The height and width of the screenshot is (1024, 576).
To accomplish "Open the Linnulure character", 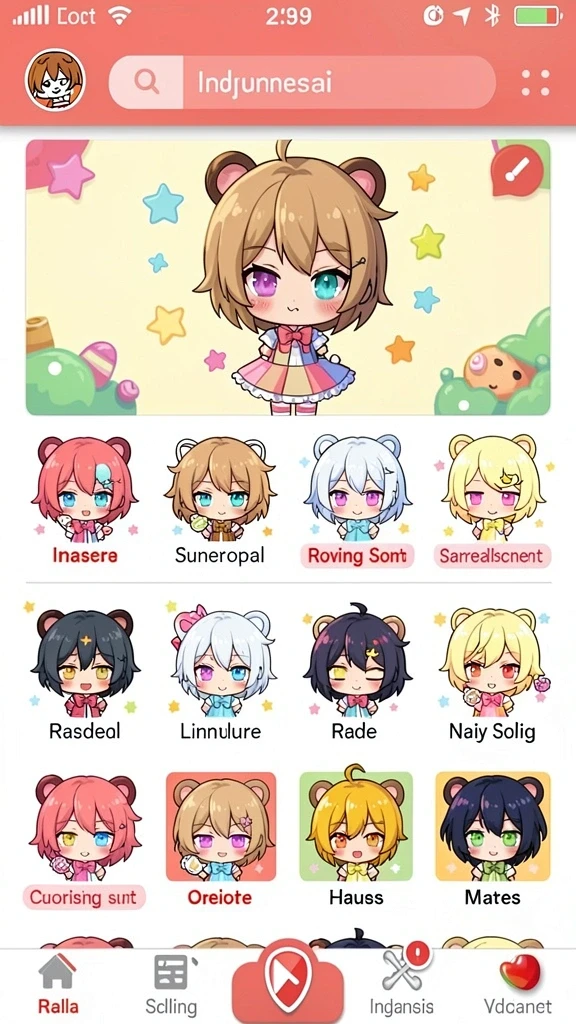I will [x=221, y=673].
